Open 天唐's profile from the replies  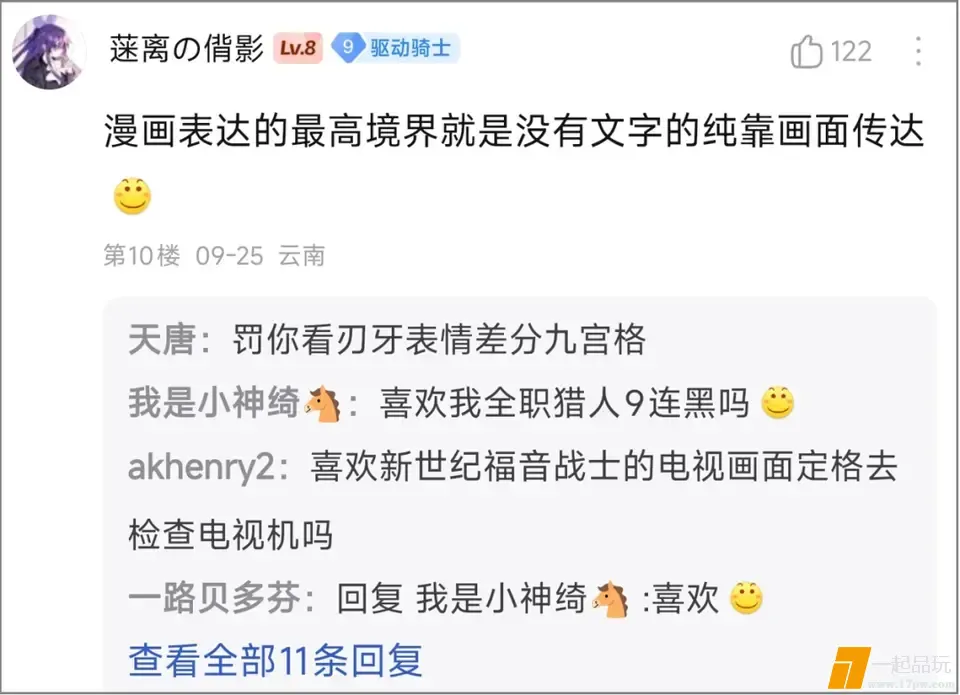click(x=161, y=341)
